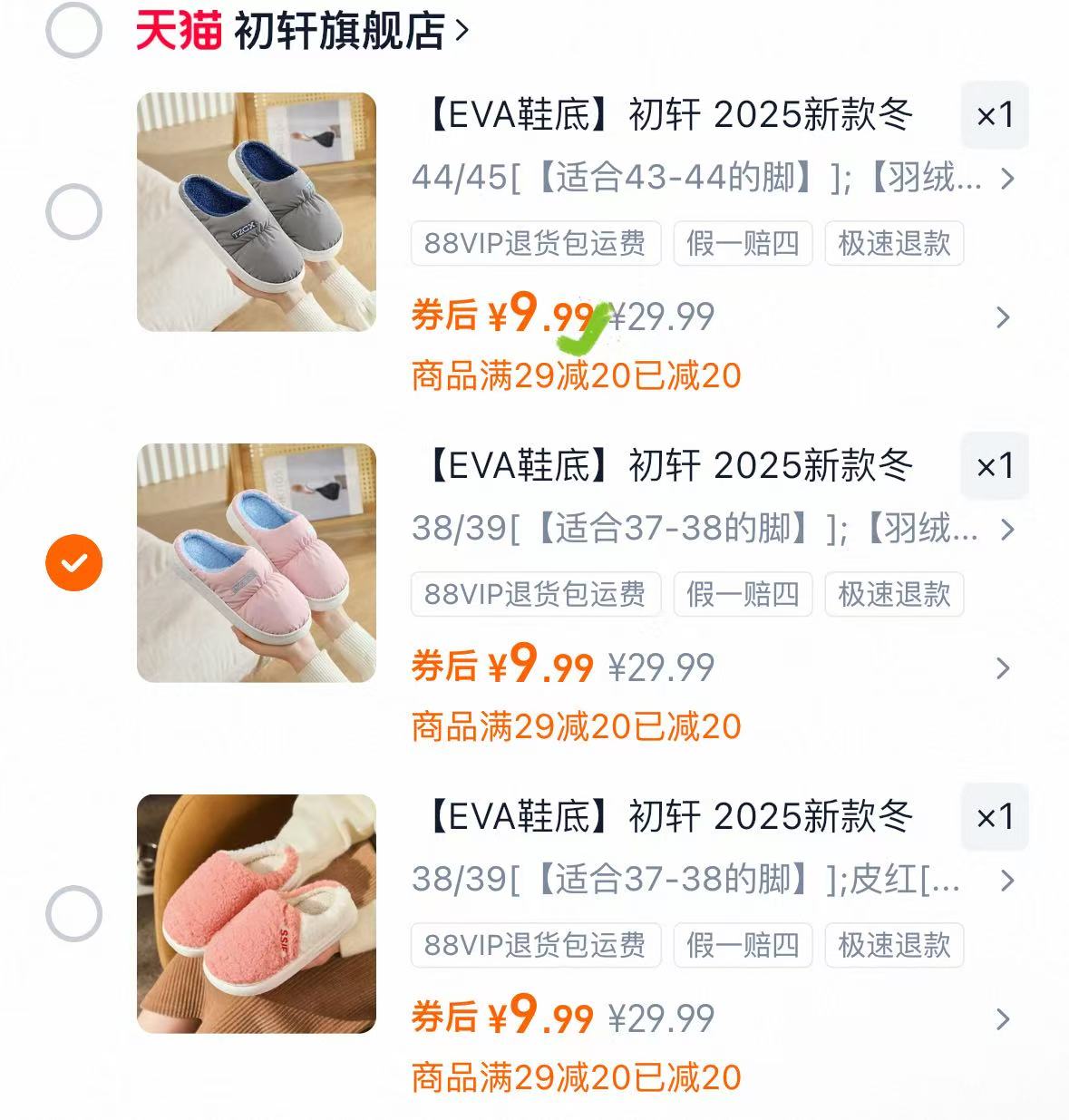View the pink down slipper product image

click(256, 562)
